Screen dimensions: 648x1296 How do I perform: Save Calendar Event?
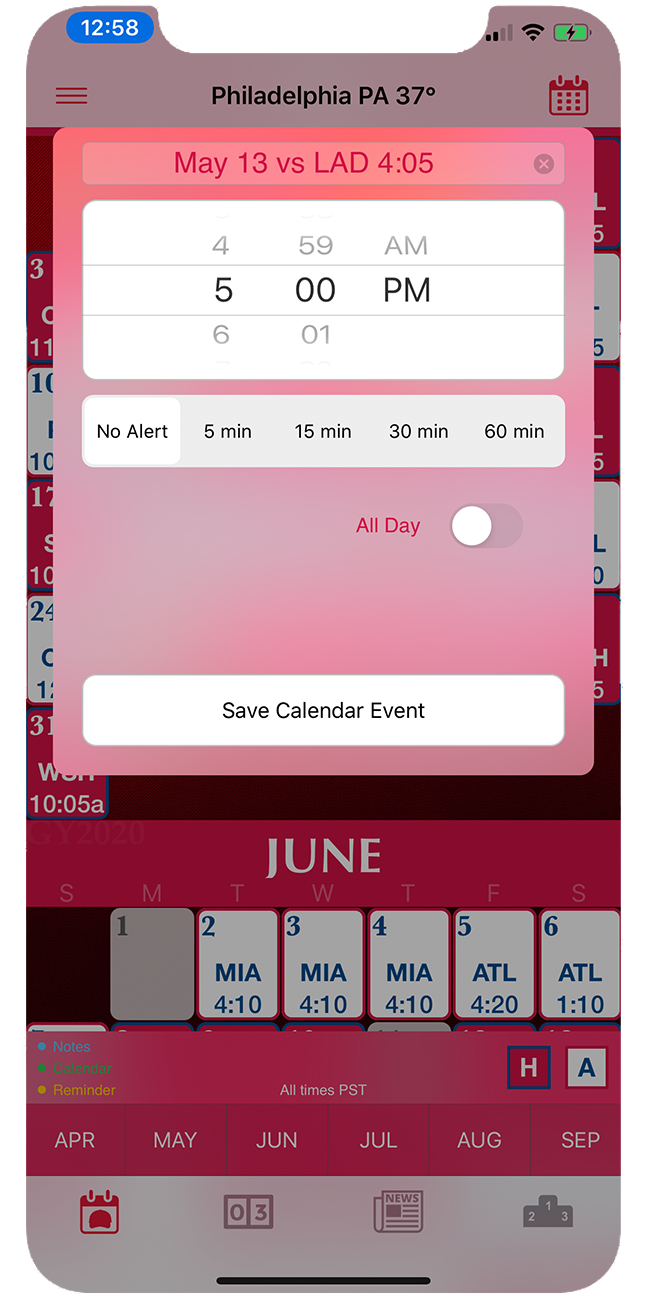[323, 710]
